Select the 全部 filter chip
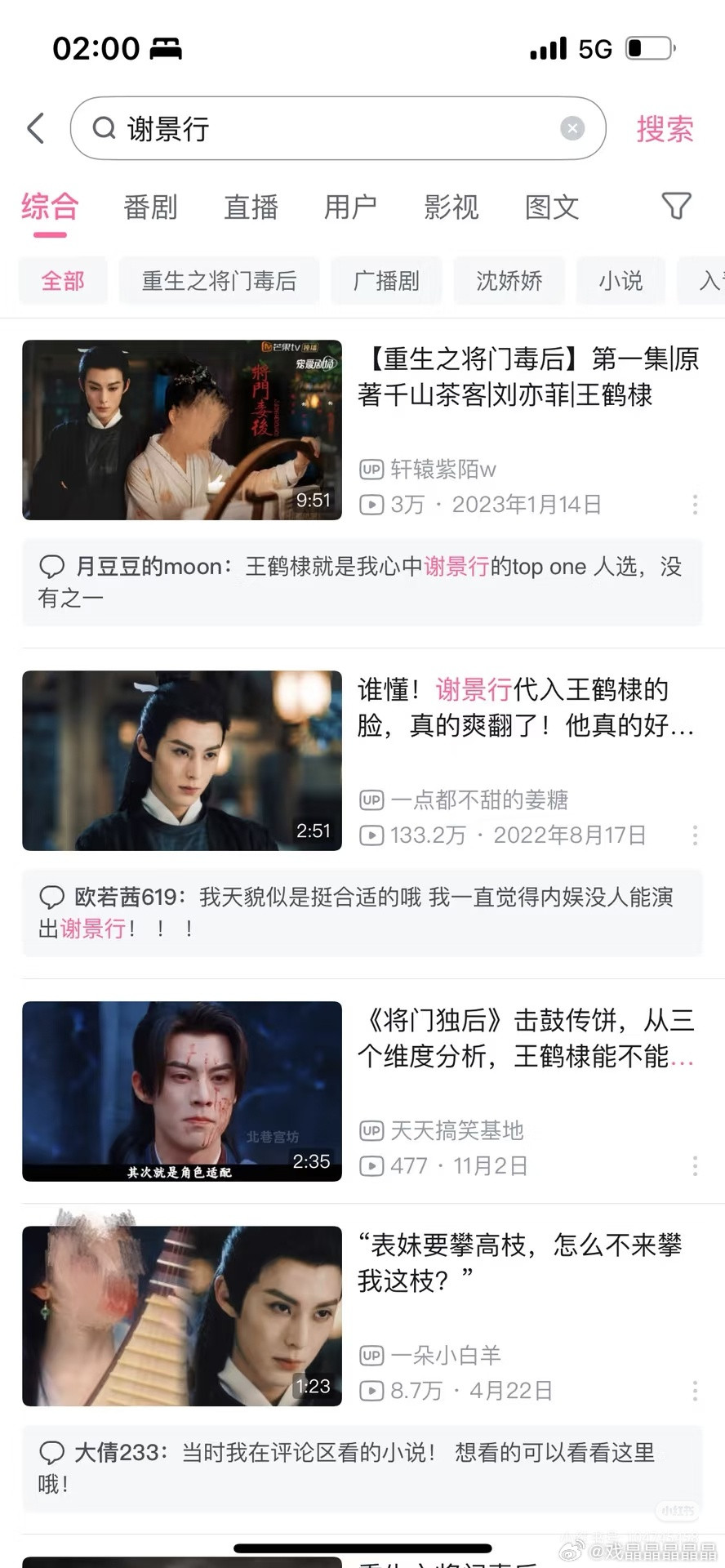The height and width of the screenshot is (1568, 725). coord(63,281)
